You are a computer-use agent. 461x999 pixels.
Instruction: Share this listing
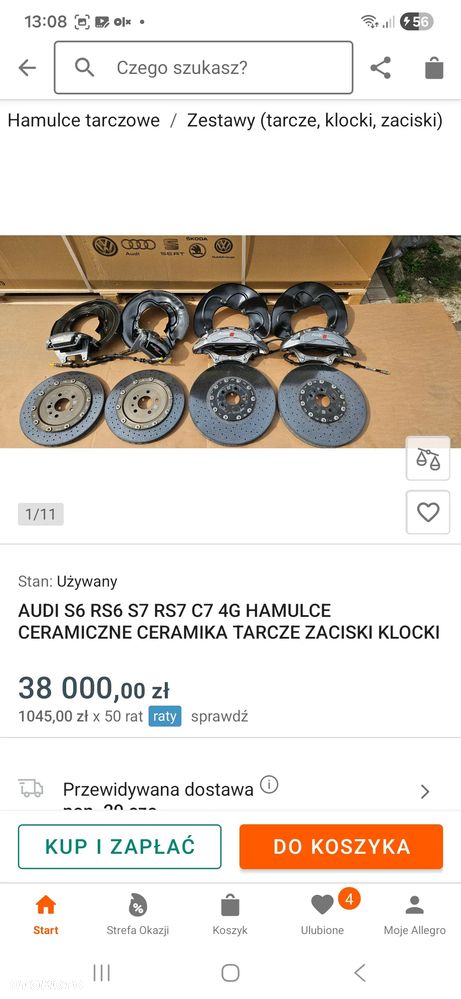(380, 68)
